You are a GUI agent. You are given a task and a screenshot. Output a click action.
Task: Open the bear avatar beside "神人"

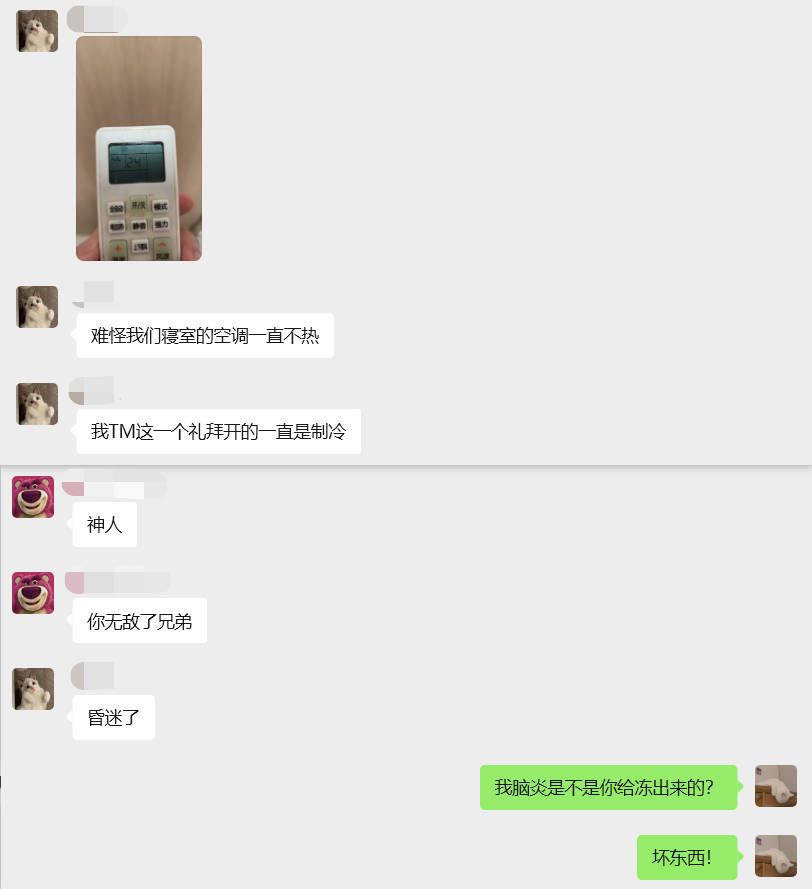[33, 497]
